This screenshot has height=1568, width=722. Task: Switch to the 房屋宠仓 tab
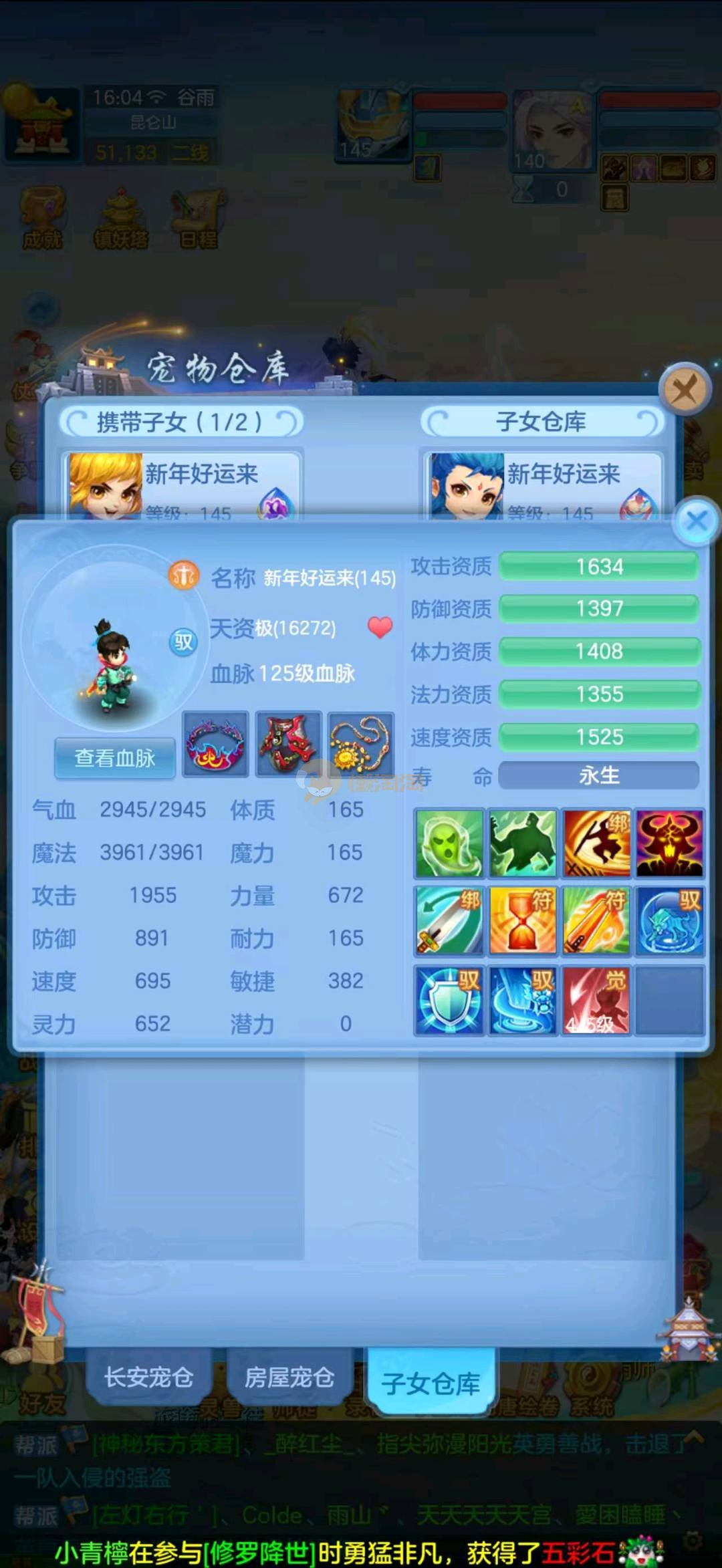(289, 1378)
